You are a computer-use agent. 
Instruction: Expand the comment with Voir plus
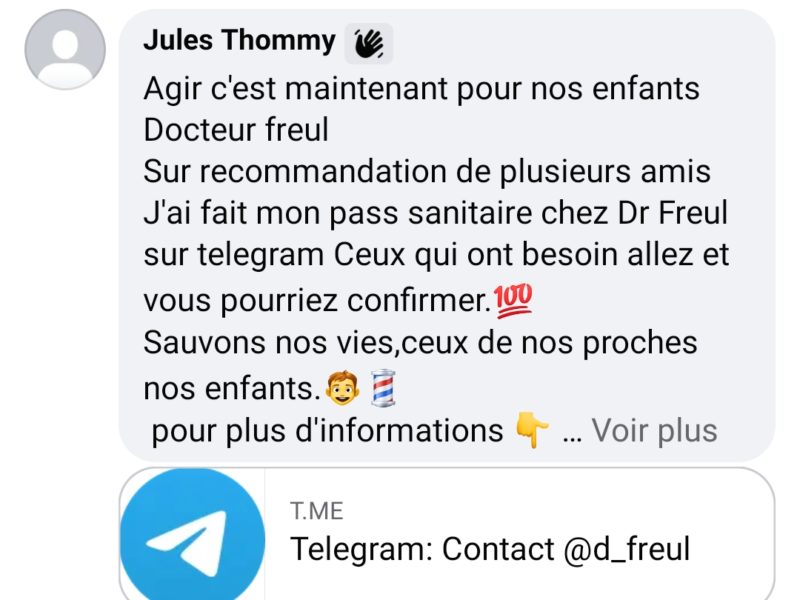coord(654,431)
